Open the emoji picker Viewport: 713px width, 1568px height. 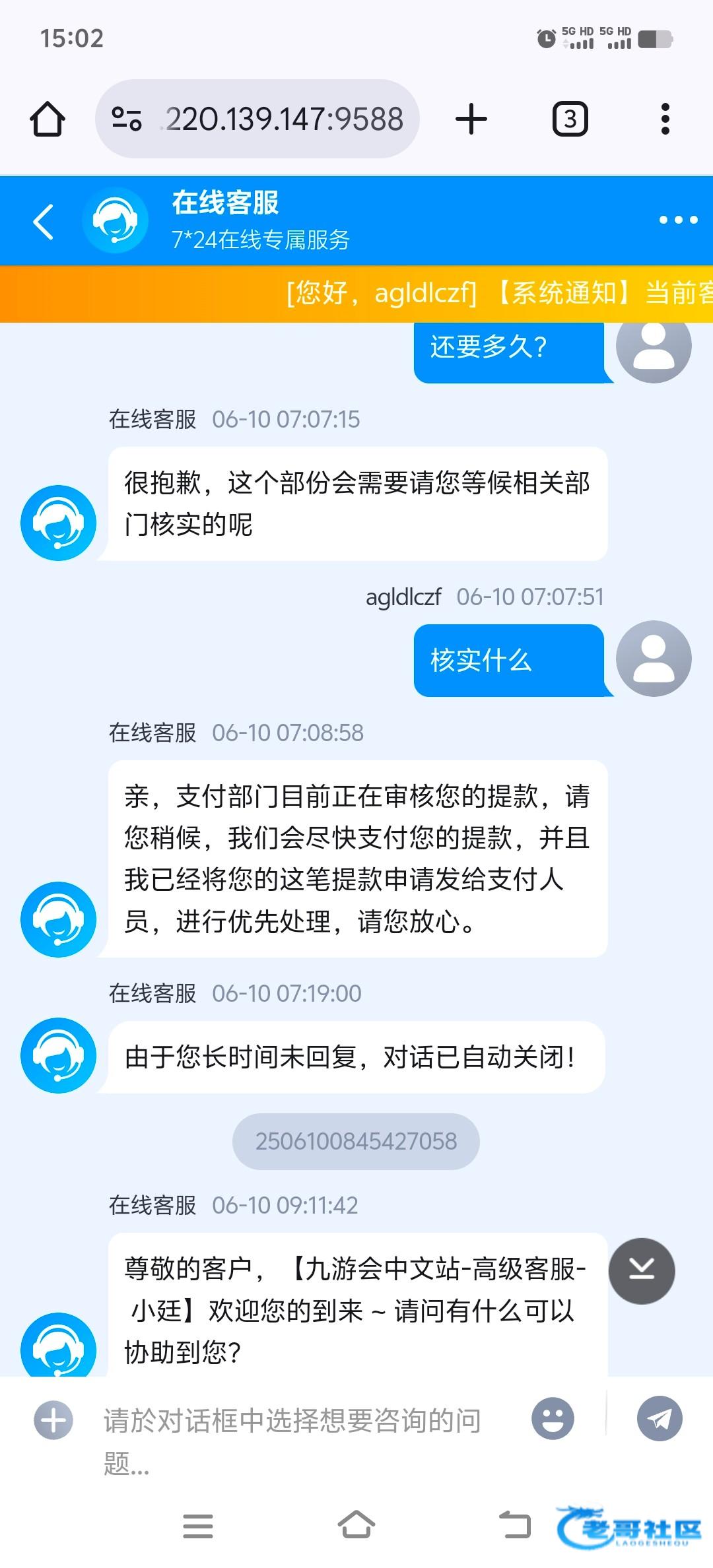[x=553, y=1418]
